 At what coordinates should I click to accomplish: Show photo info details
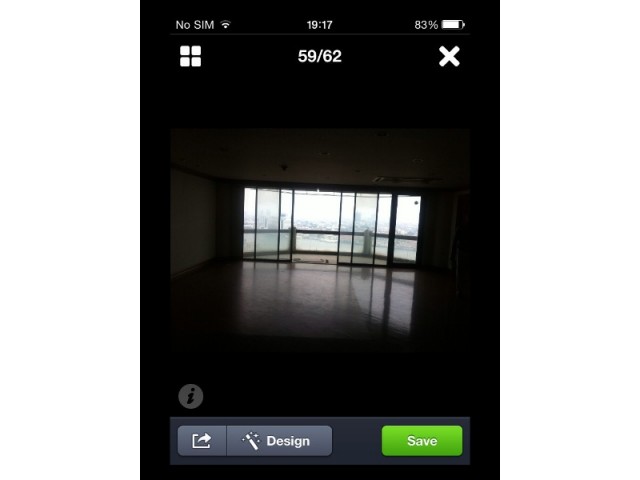click(190, 396)
